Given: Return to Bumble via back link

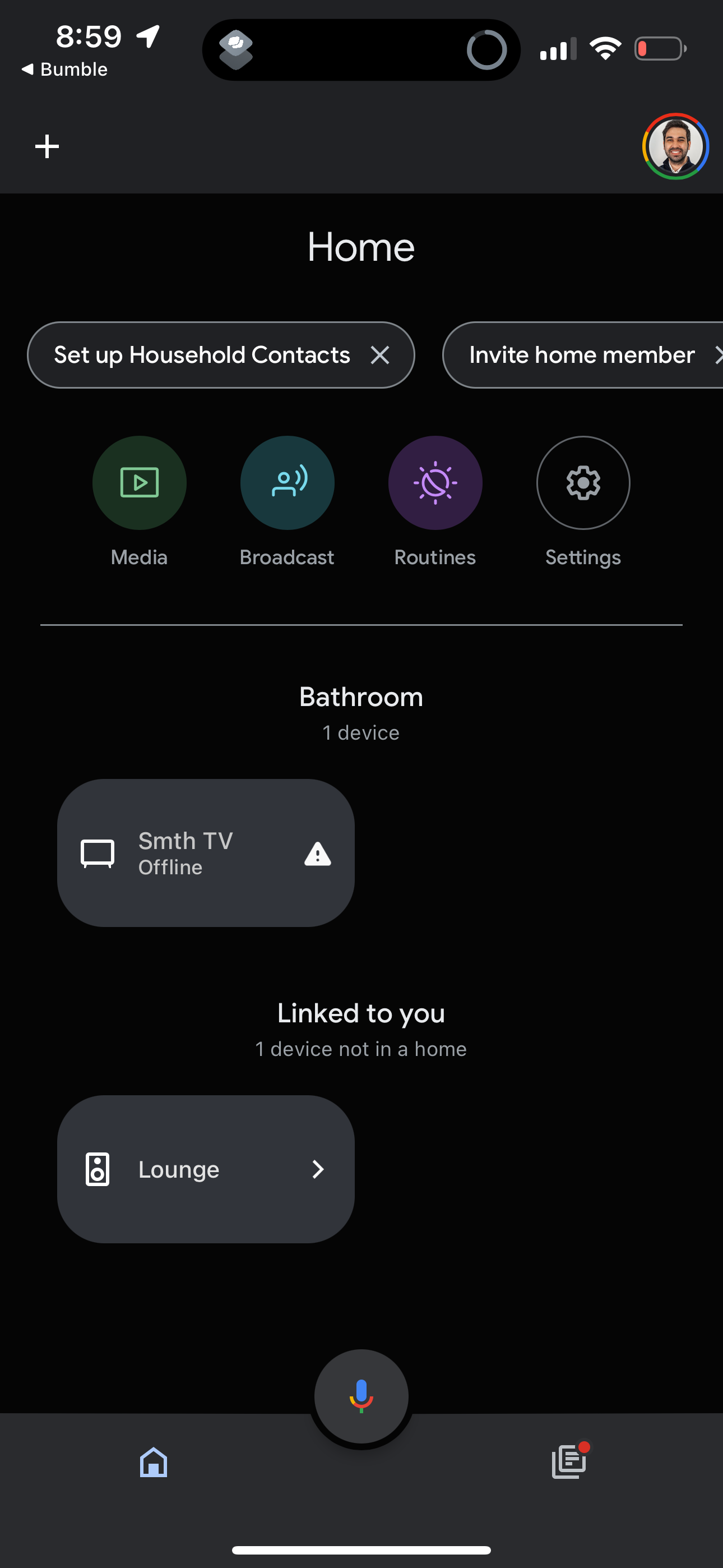Looking at the screenshot, I should (65, 69).
